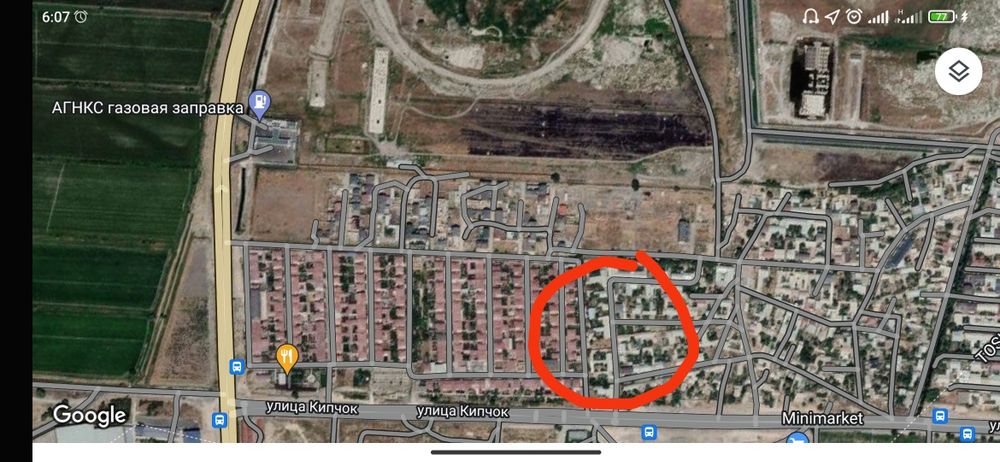Tap the orange restaurant marker
Image resolution: width=1000 pixels, height=462 pixels.
pos(287,357)
